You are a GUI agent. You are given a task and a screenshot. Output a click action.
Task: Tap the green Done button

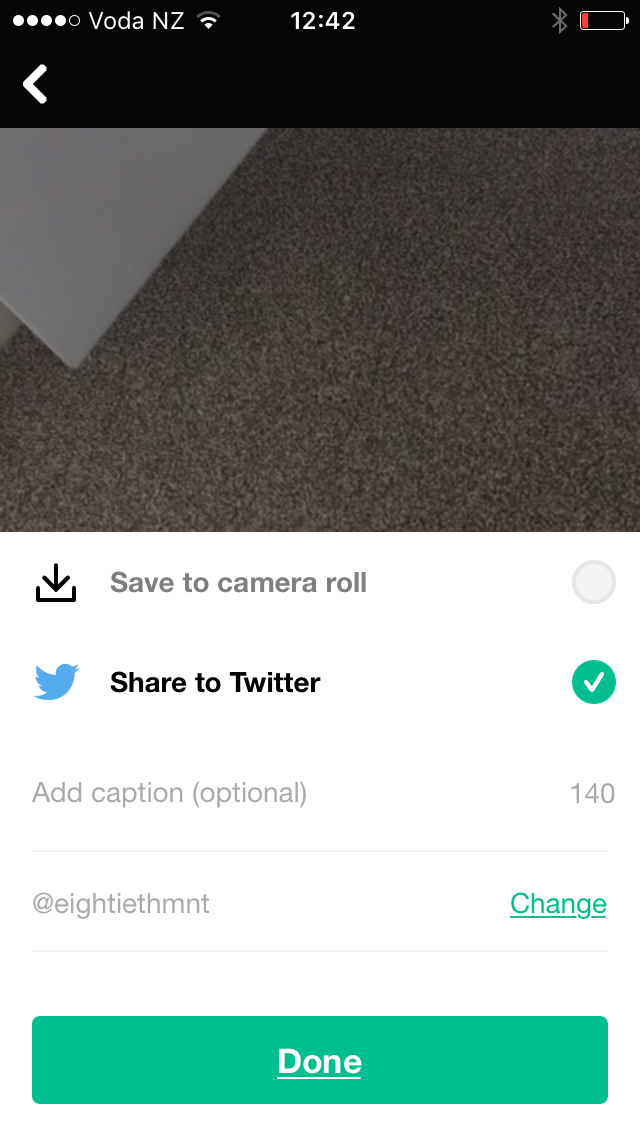coord(320,1059)
